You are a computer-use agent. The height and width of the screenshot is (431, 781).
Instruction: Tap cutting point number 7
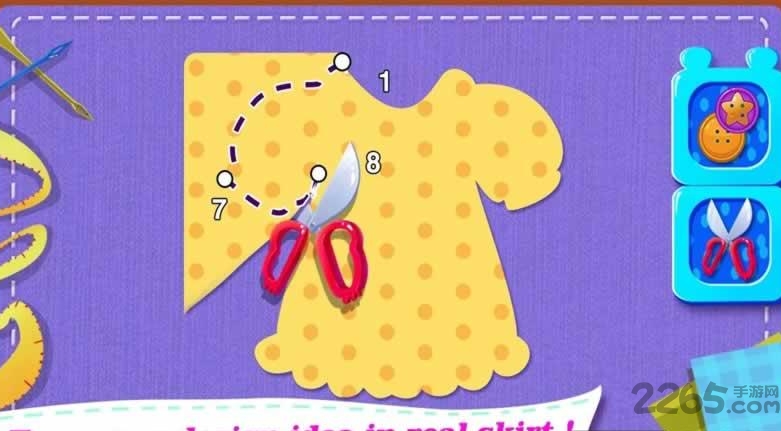click(x=225, y=179)
